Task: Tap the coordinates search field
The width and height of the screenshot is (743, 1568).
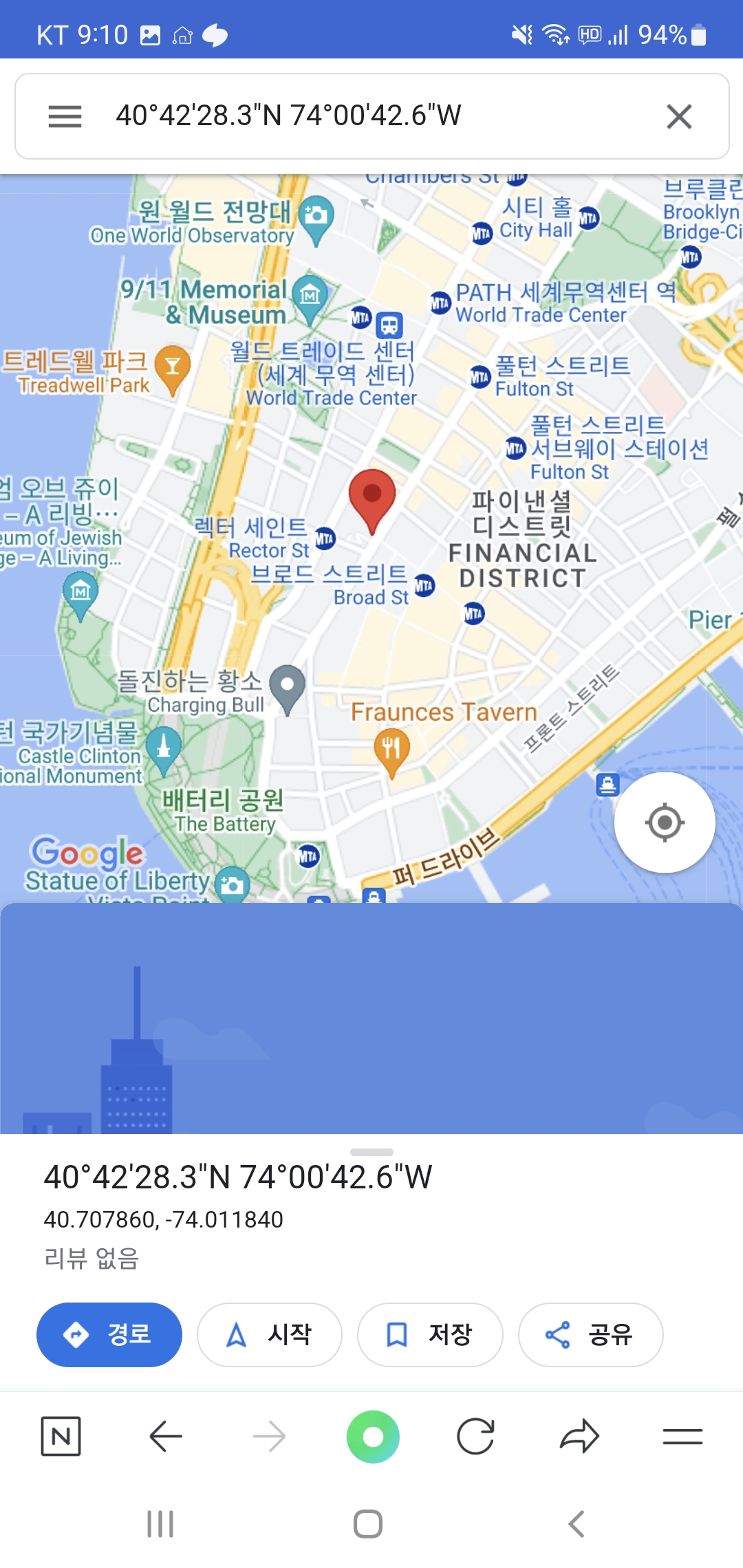Action: point(358,116)
